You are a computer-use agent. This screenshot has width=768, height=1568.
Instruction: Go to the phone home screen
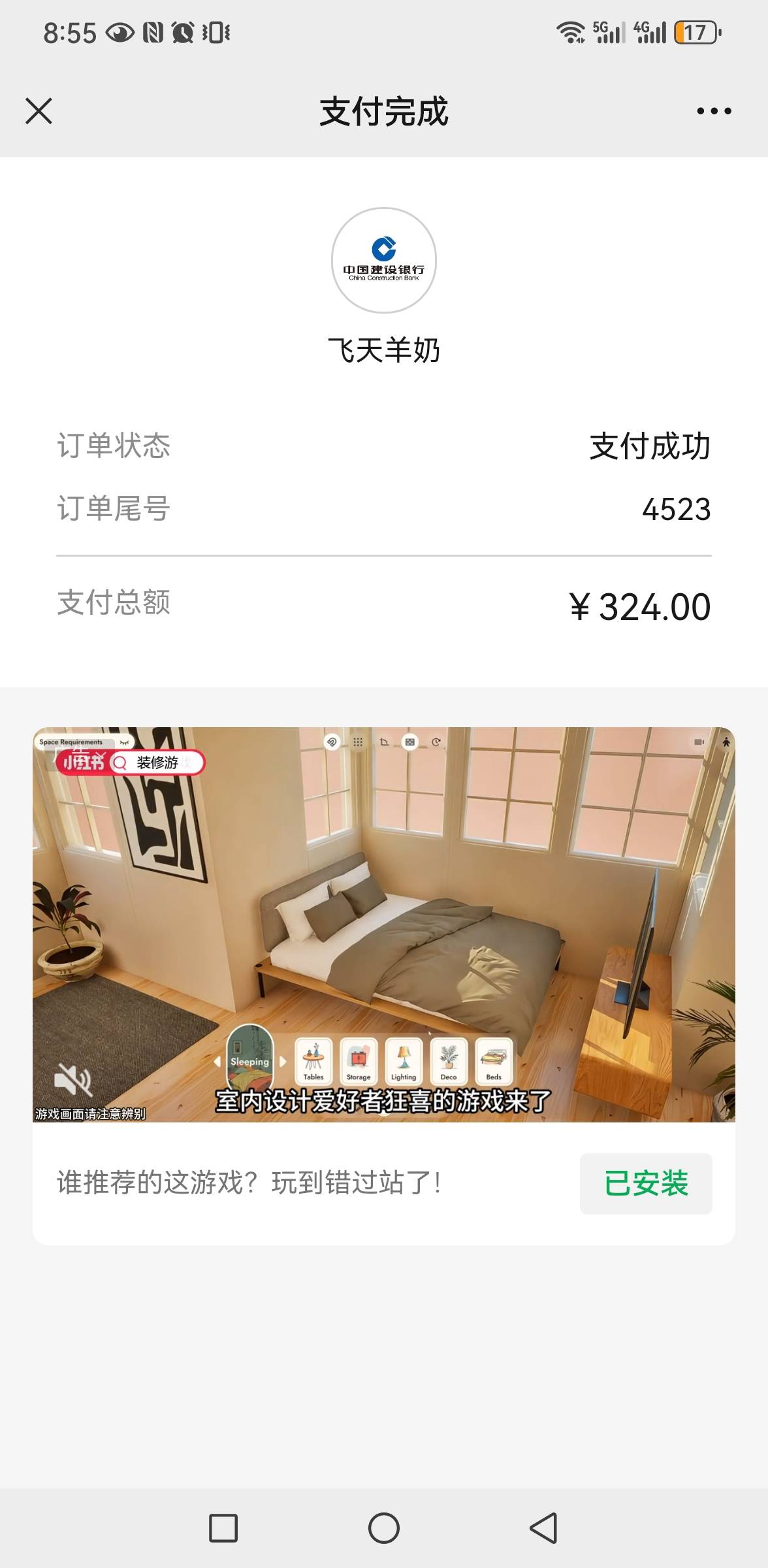pos(384,1527)
